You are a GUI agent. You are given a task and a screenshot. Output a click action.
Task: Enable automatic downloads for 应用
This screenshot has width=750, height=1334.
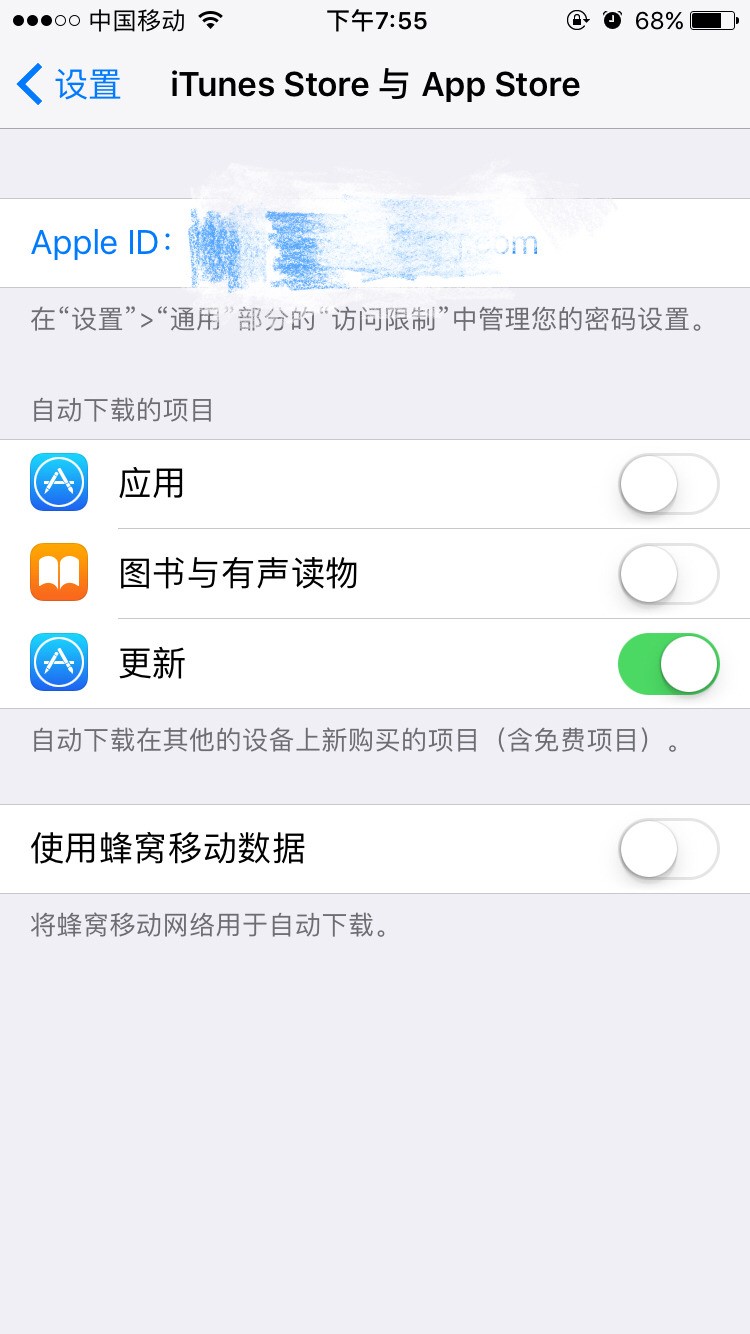pyautogui.click(x=667, y=483)
